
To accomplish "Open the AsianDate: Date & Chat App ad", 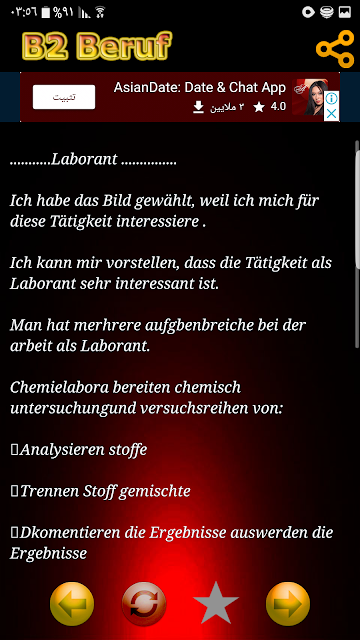I will point(200,87).
